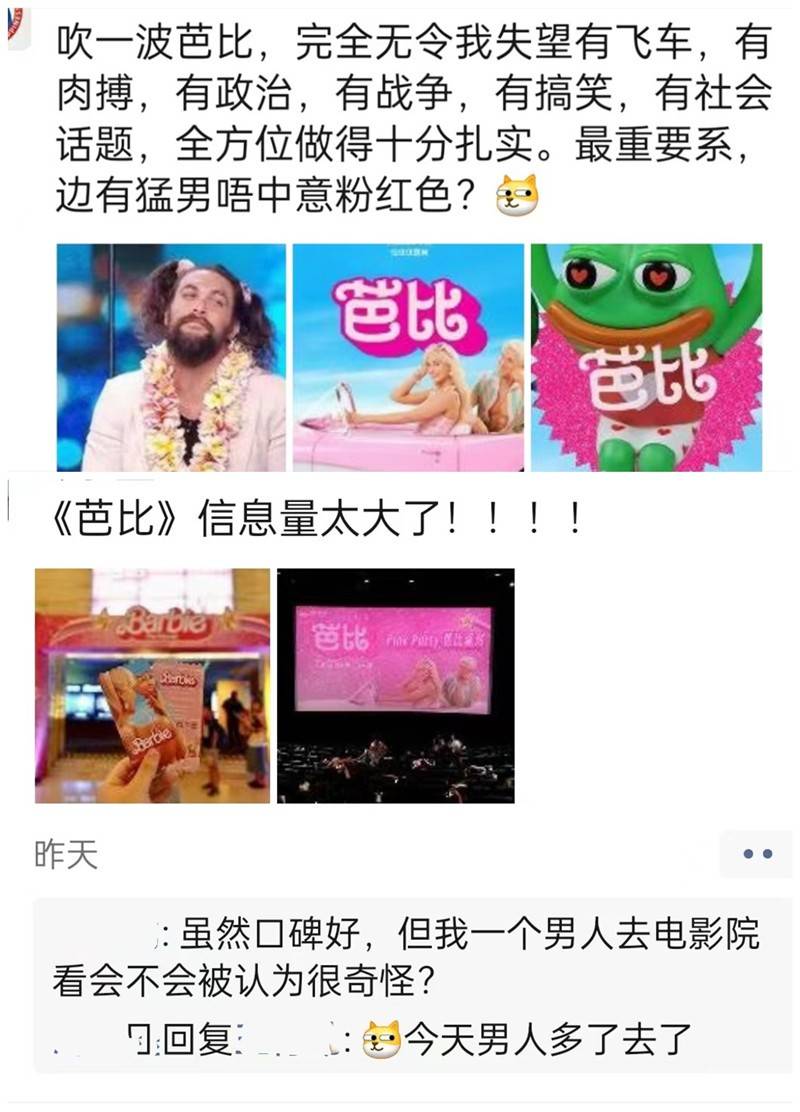Image resolution: width=800 pixels, height=1112 pixels.
Task: Enlarge the photo of the hand-held Barbie ticket
Action: pos(152,685)
